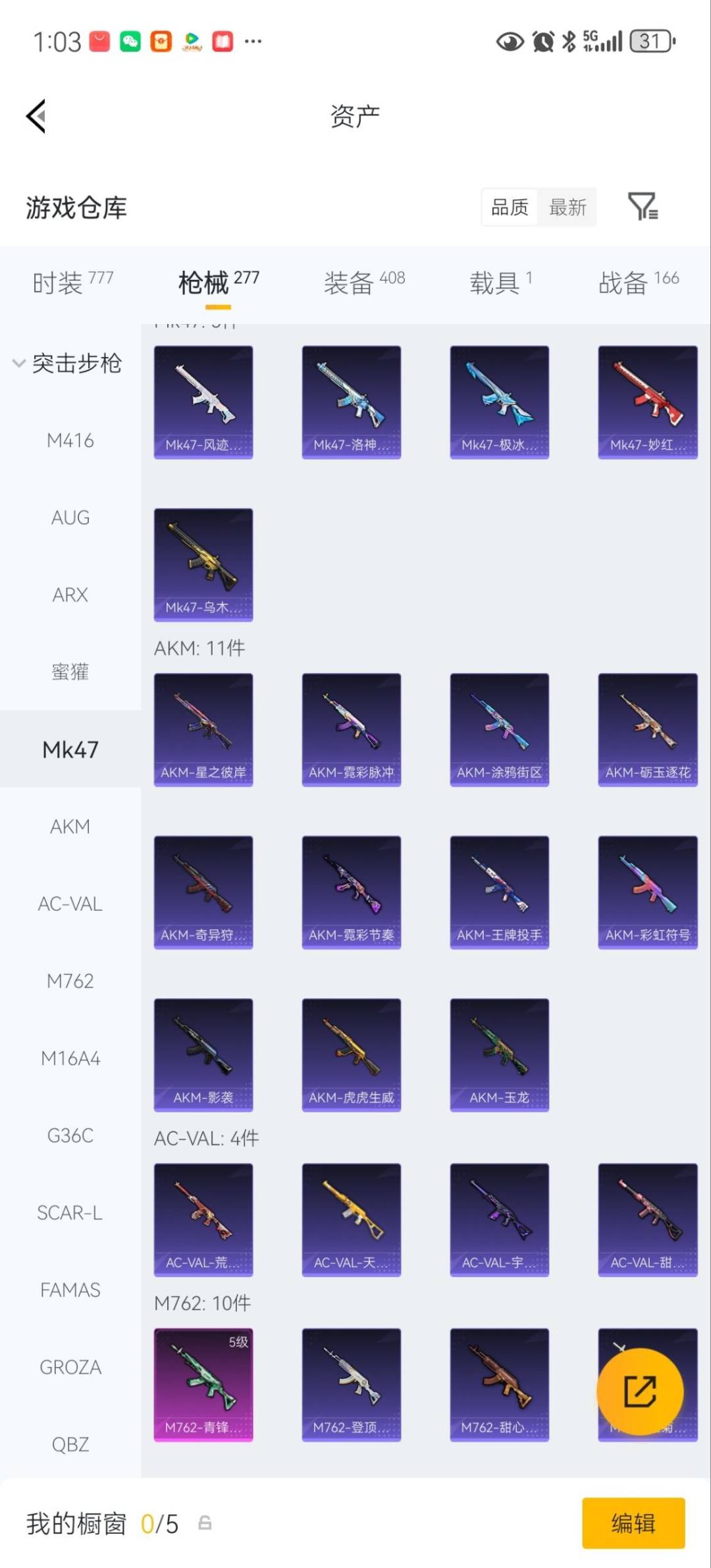711x1568 pixels.
Task: Switch to the 战备 tab
Action: 638,283
